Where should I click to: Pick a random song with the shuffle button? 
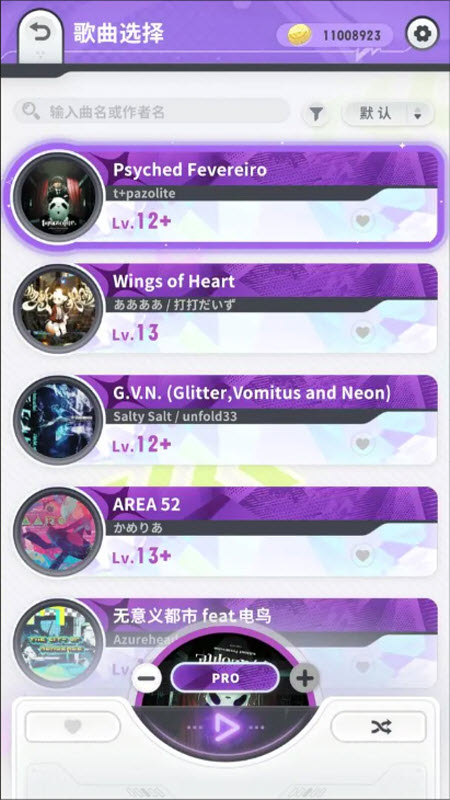[x=379, y=727]
